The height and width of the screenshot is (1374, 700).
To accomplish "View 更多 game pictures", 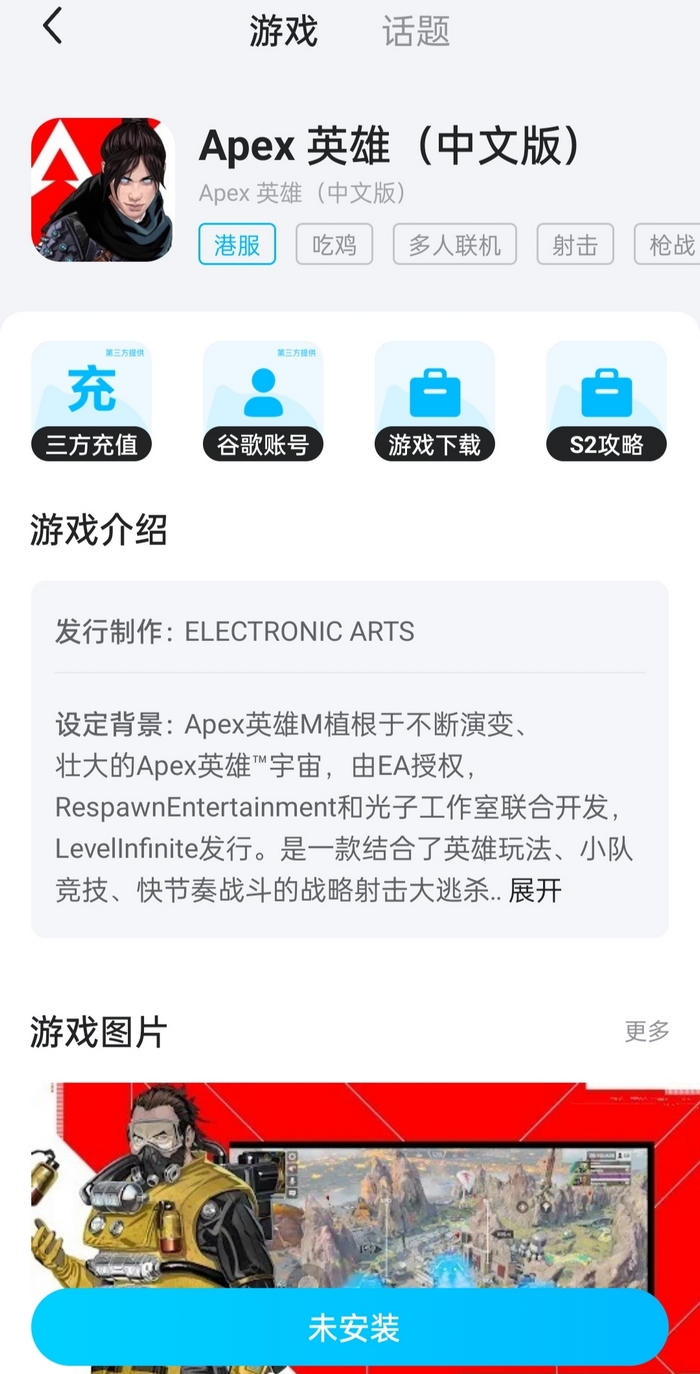I will click(x=646, y=1031).
